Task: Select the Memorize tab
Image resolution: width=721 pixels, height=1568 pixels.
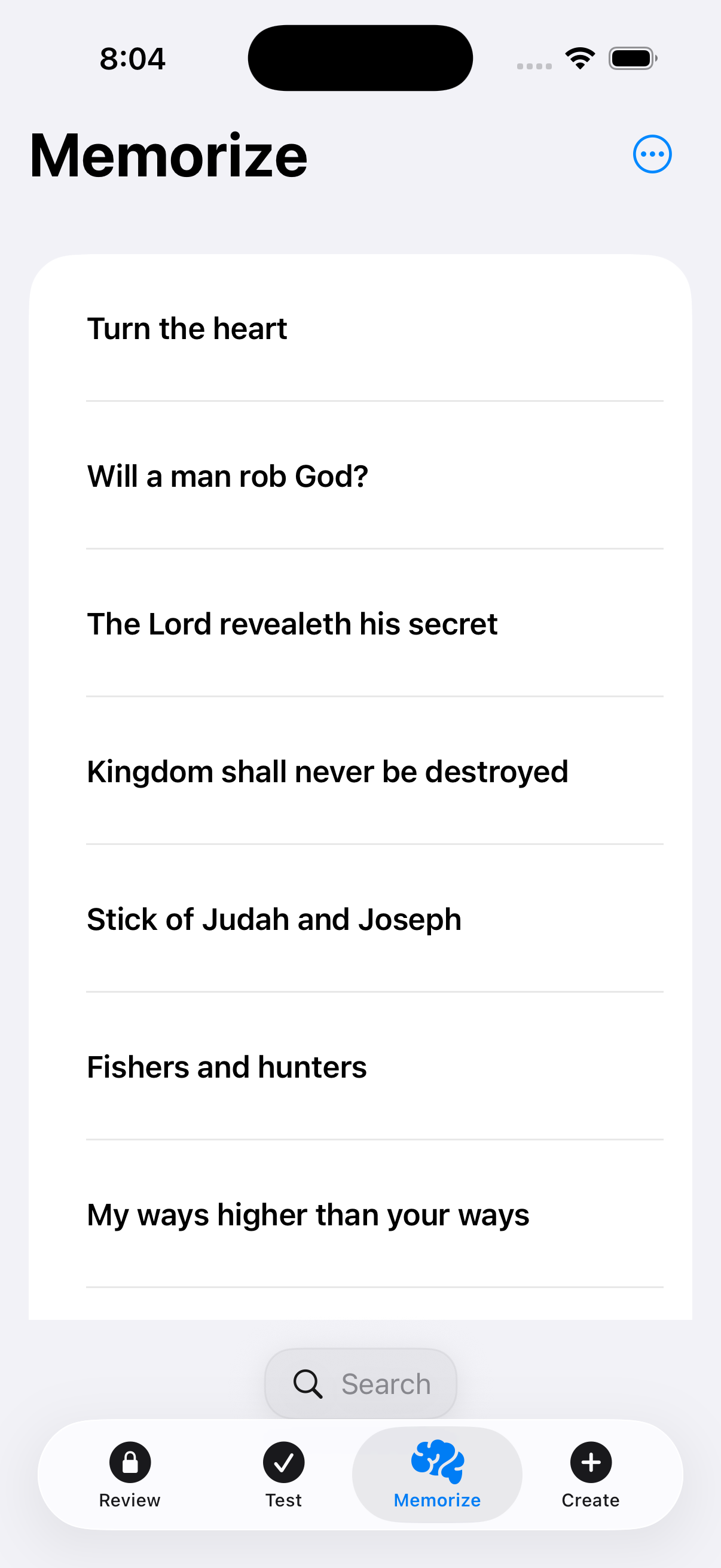Action: click(x=437, y=1474)
